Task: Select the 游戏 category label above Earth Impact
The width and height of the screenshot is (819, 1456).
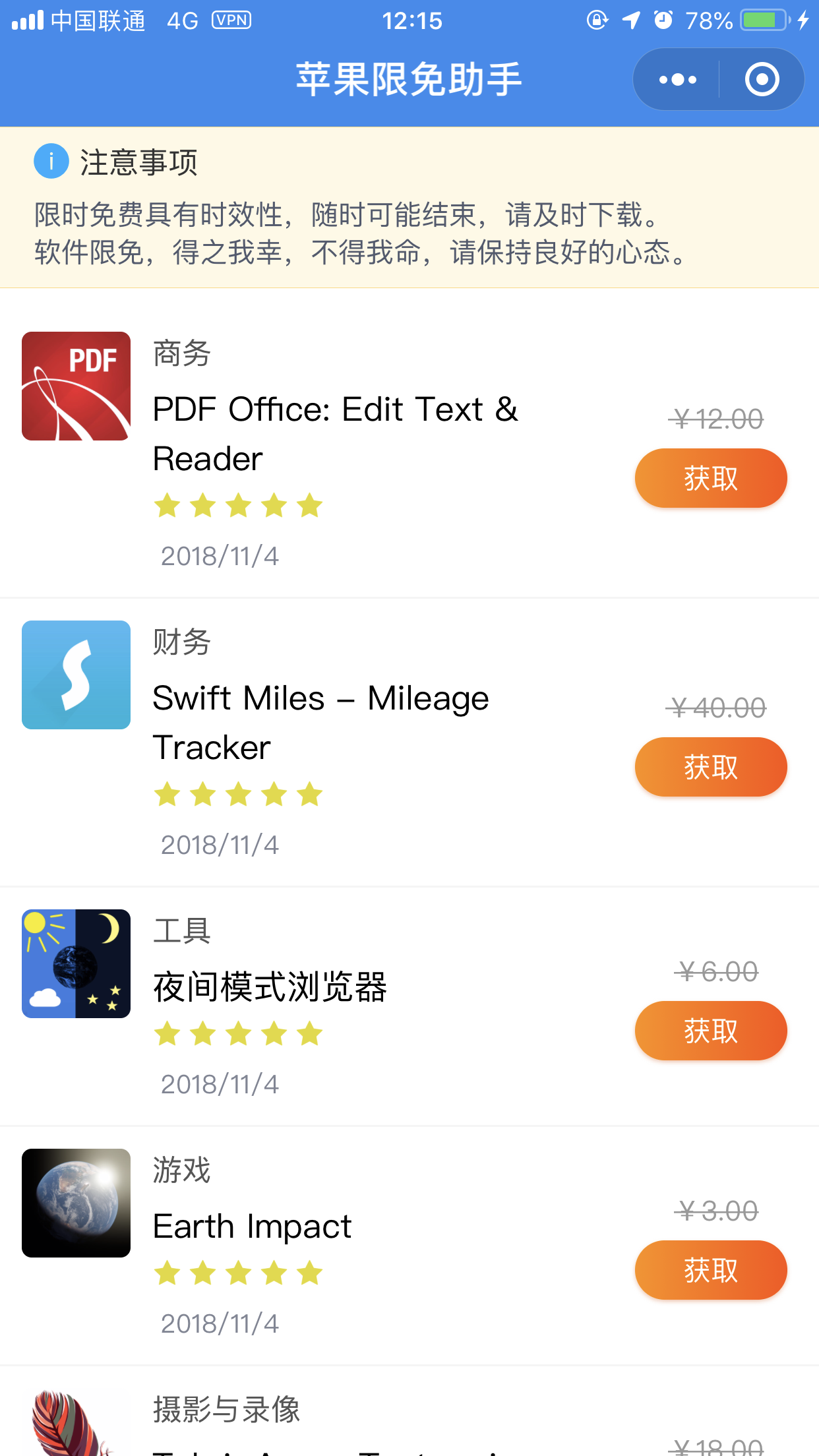Action: 181,1170
